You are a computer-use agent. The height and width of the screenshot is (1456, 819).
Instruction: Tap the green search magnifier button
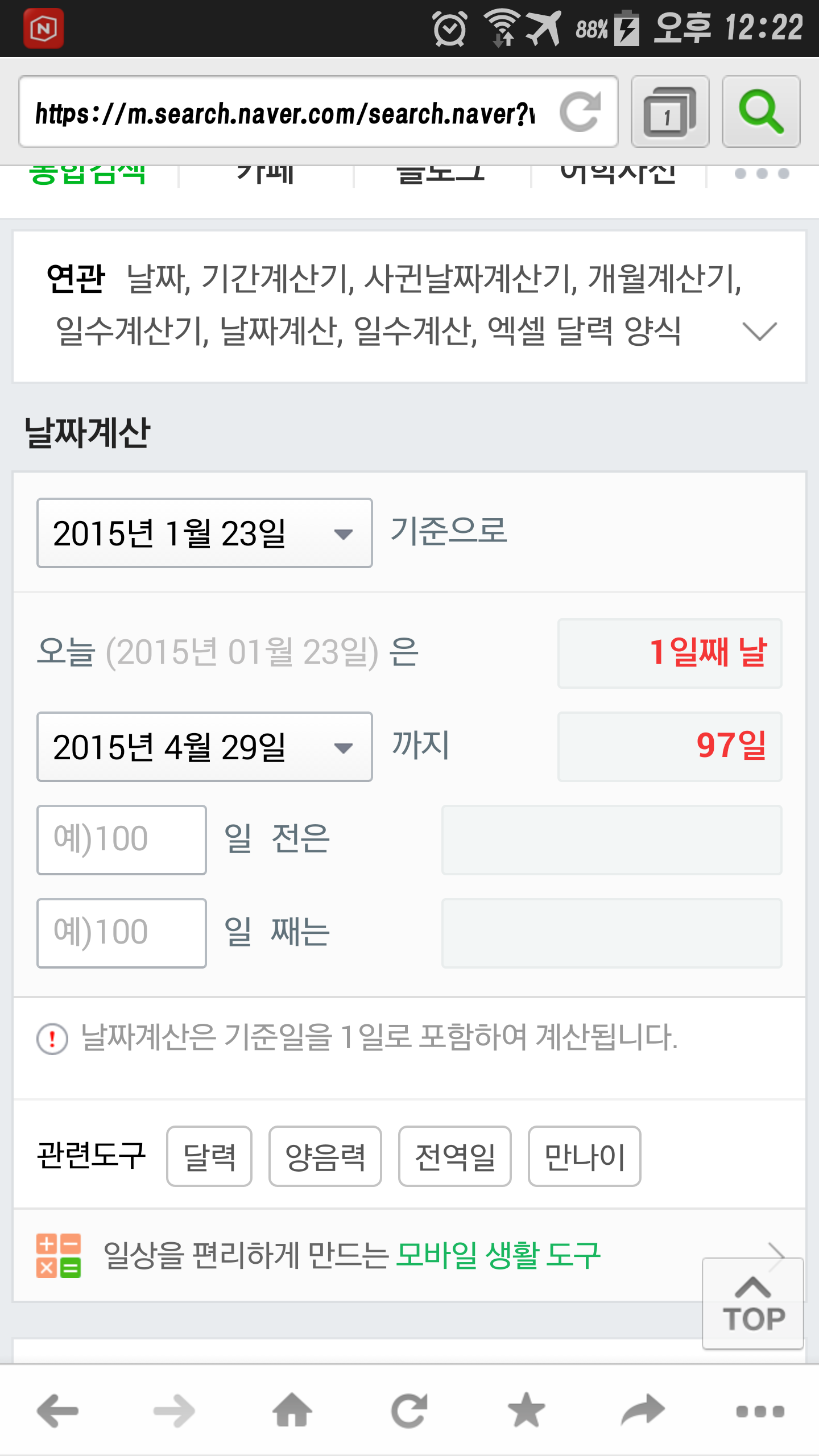click(x=760, y=112)
